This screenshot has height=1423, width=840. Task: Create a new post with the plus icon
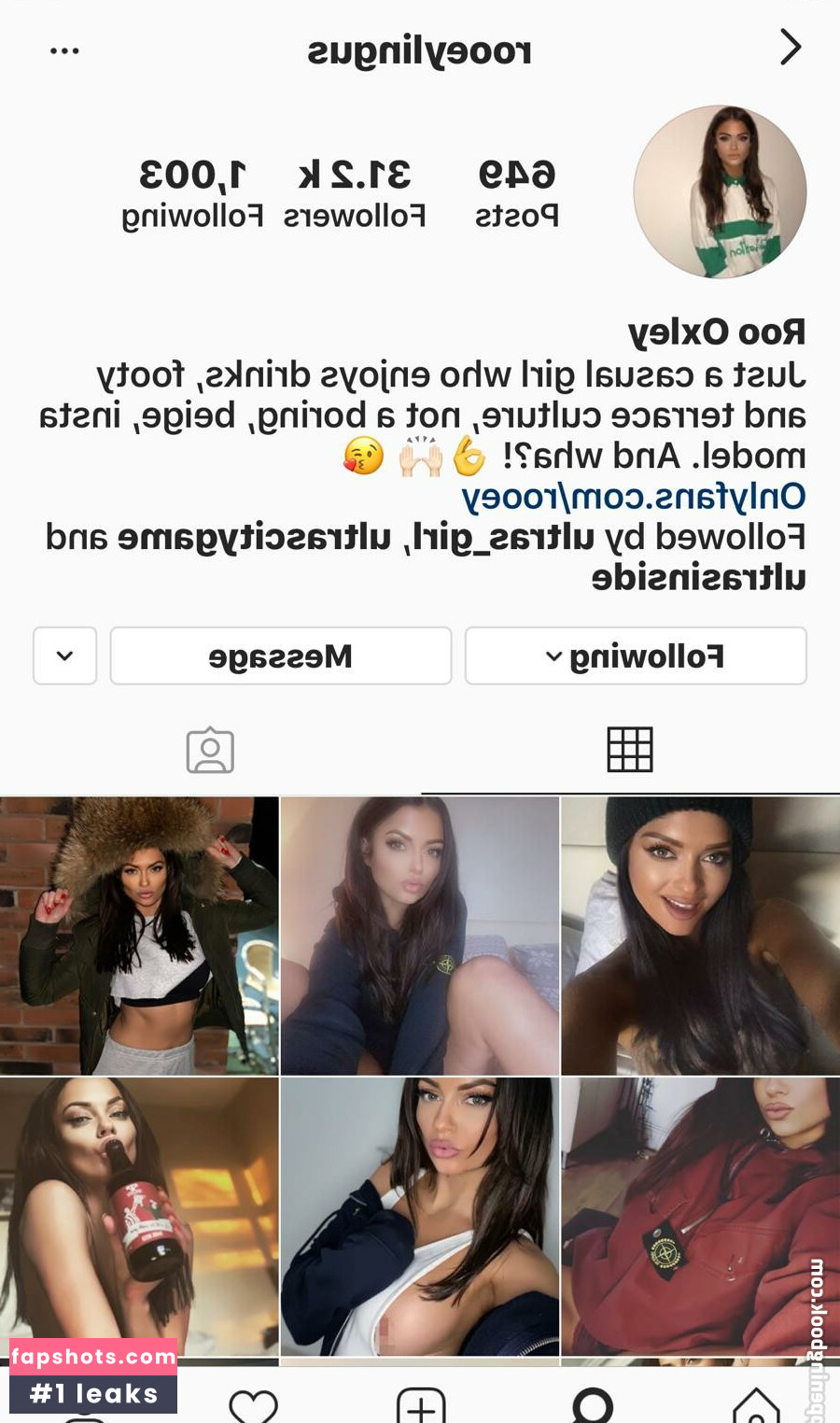421,1405
